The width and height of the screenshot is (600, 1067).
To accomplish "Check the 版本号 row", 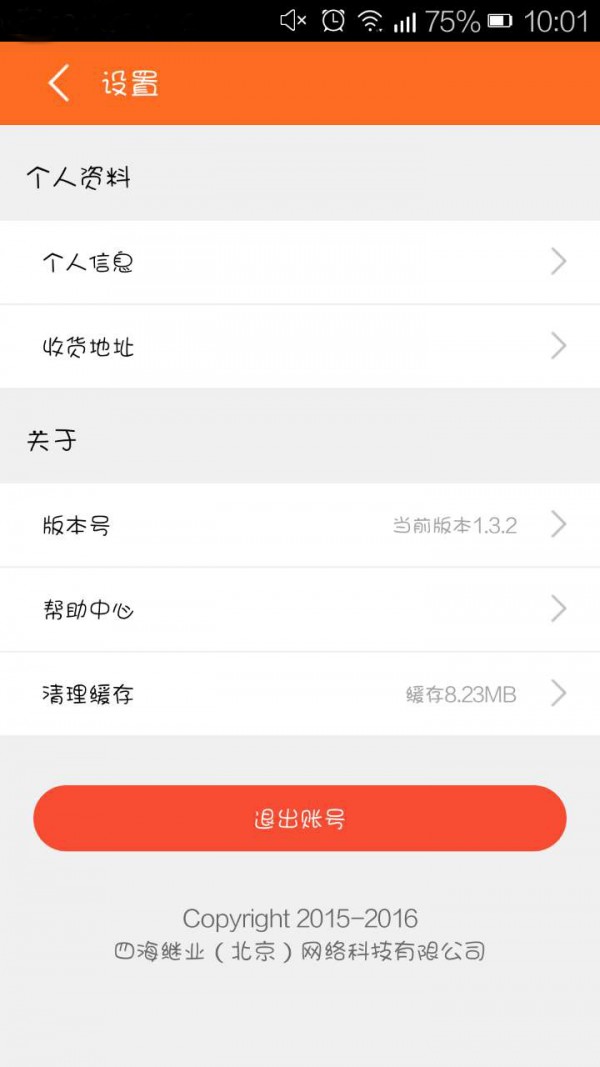I will click(x=300, y=525).
